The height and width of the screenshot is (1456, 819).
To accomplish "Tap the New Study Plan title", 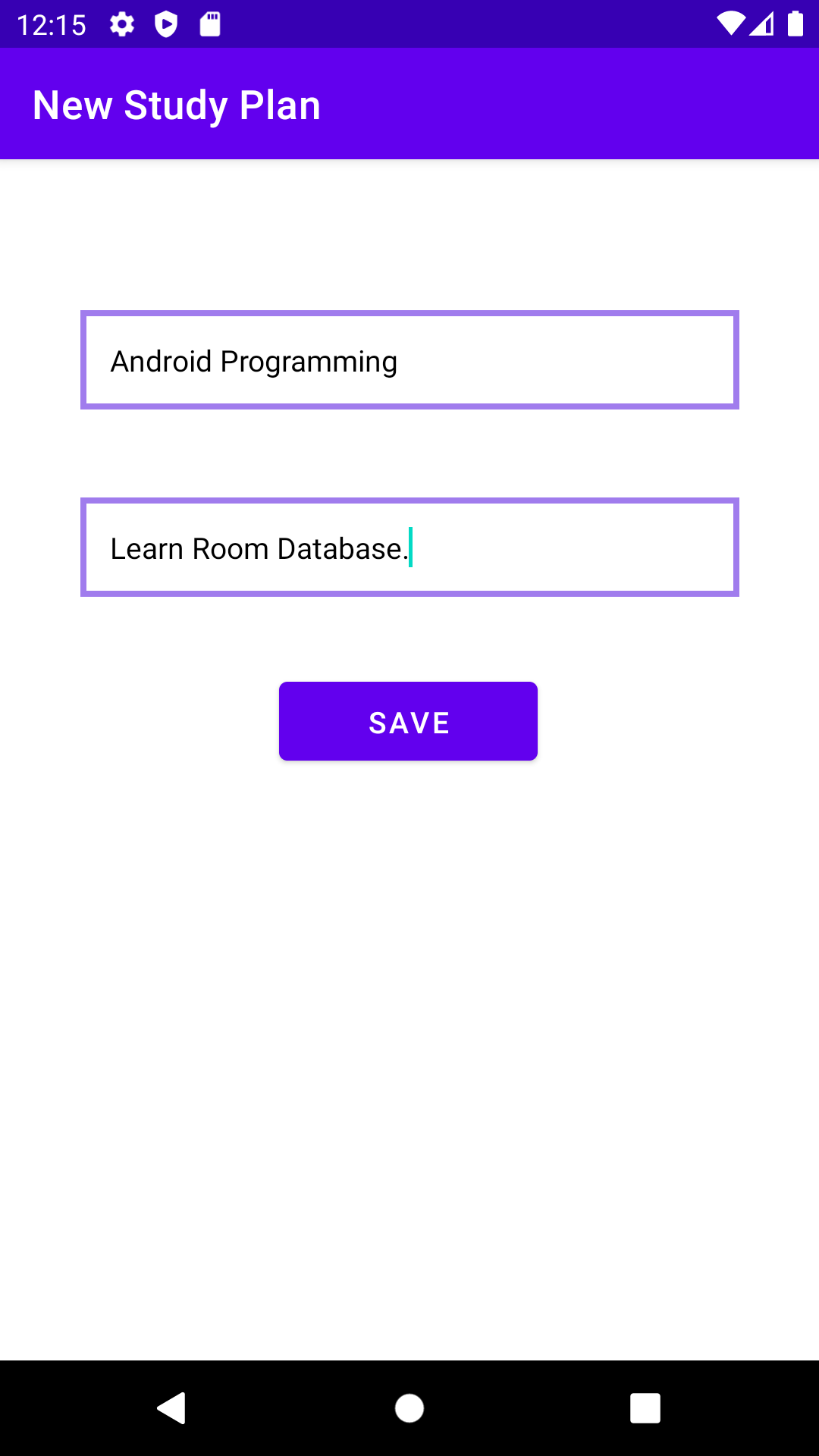I will (x=175, y=104).
